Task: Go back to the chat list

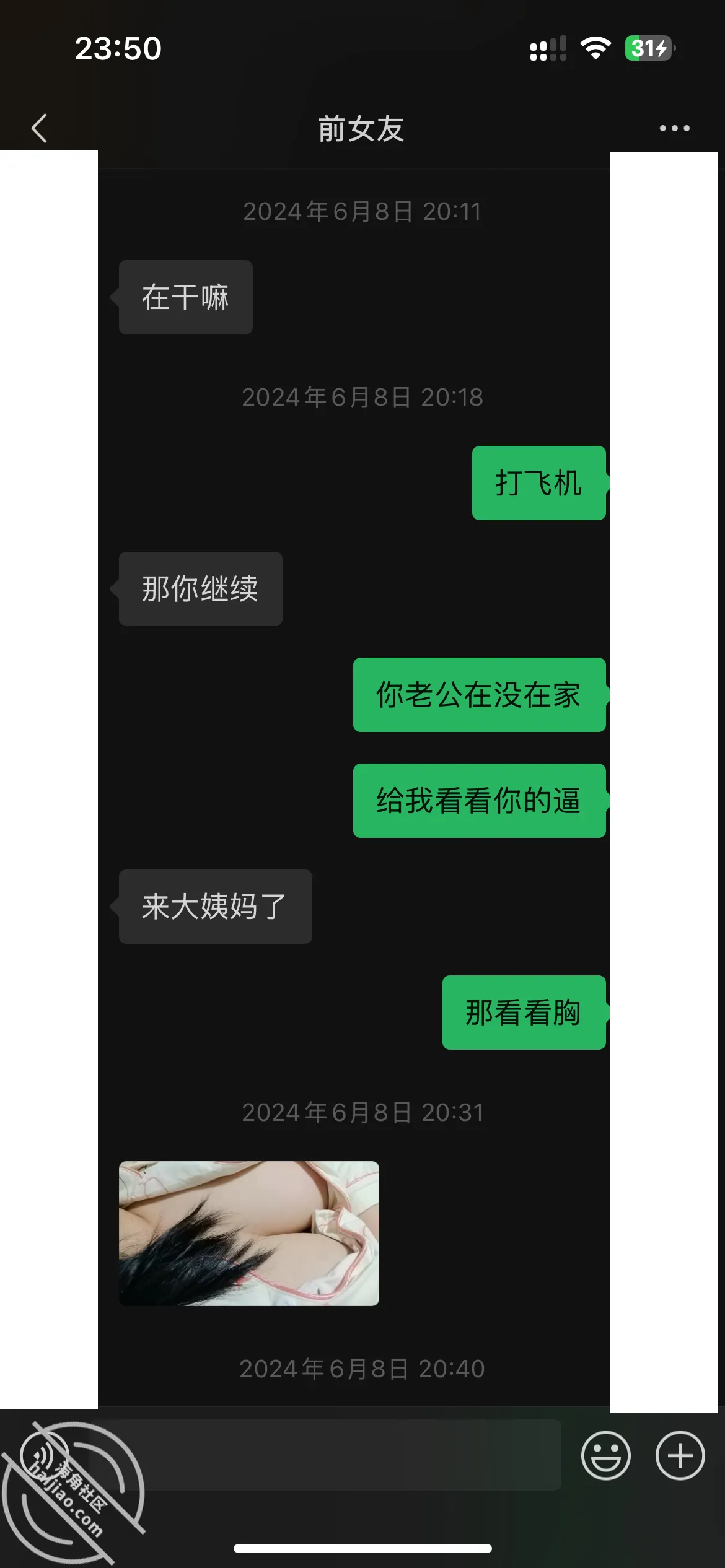Action: [x=39, y=128]
